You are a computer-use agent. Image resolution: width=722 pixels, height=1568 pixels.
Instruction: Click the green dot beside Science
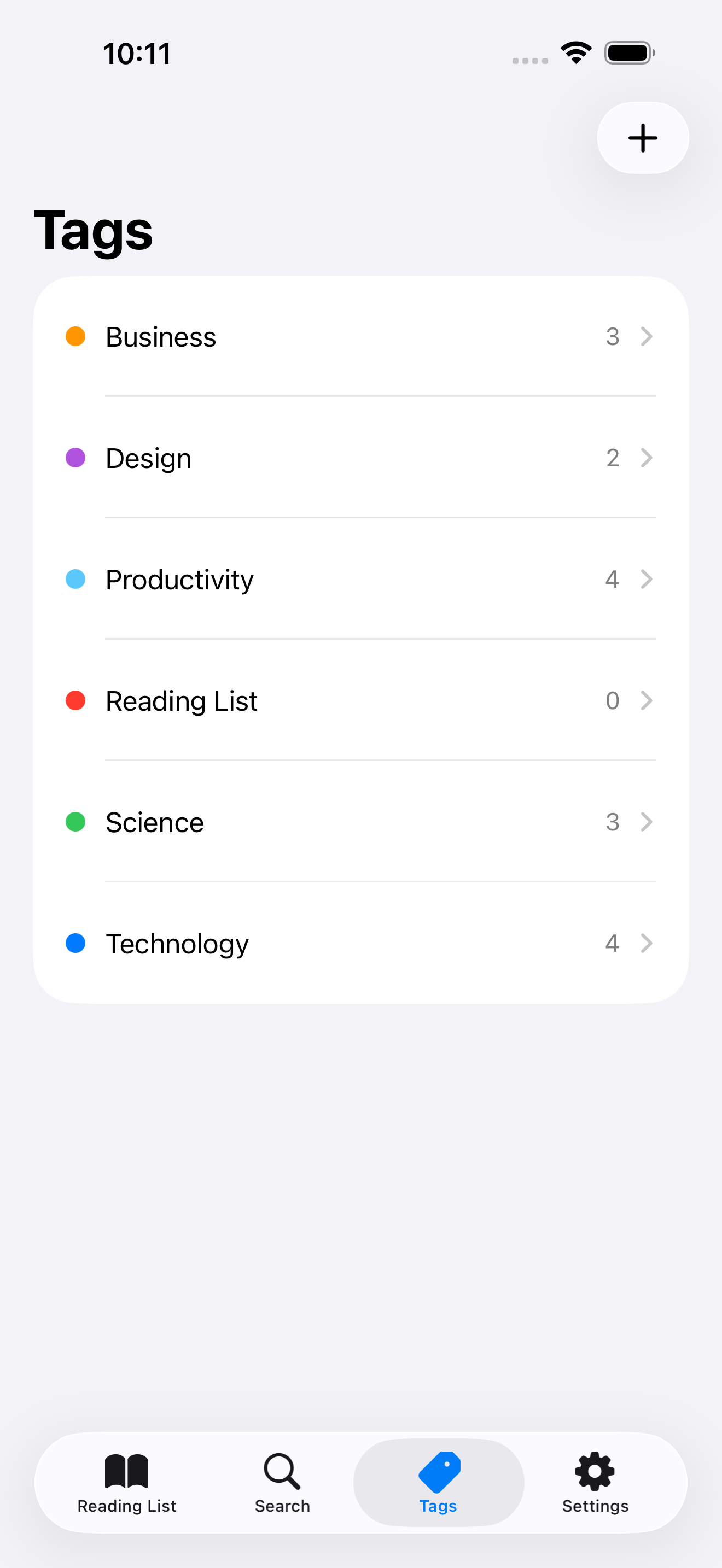tap(75, 822)
